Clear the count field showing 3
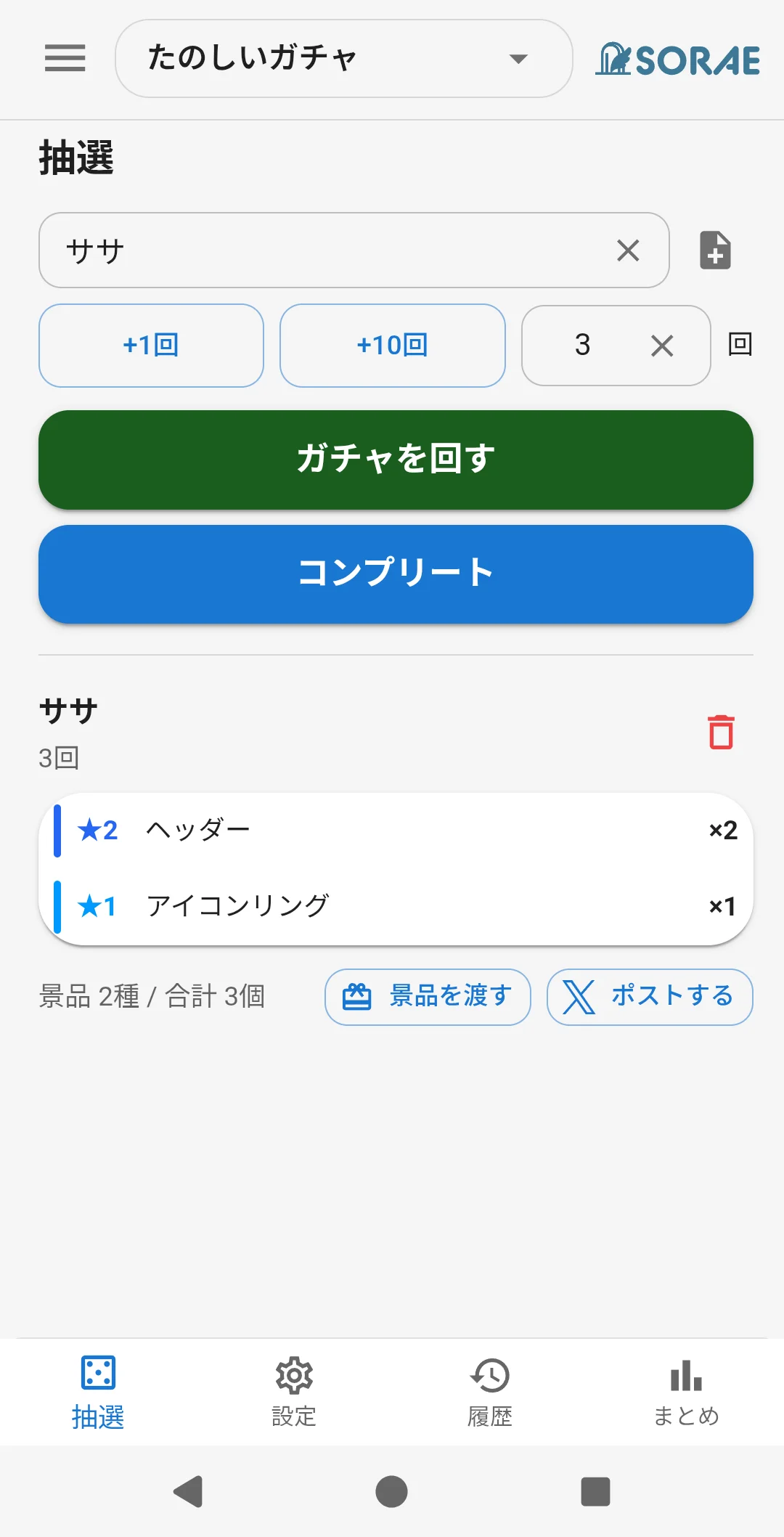Viewport: 784px width, 1537px height. [x=661, y=346]
